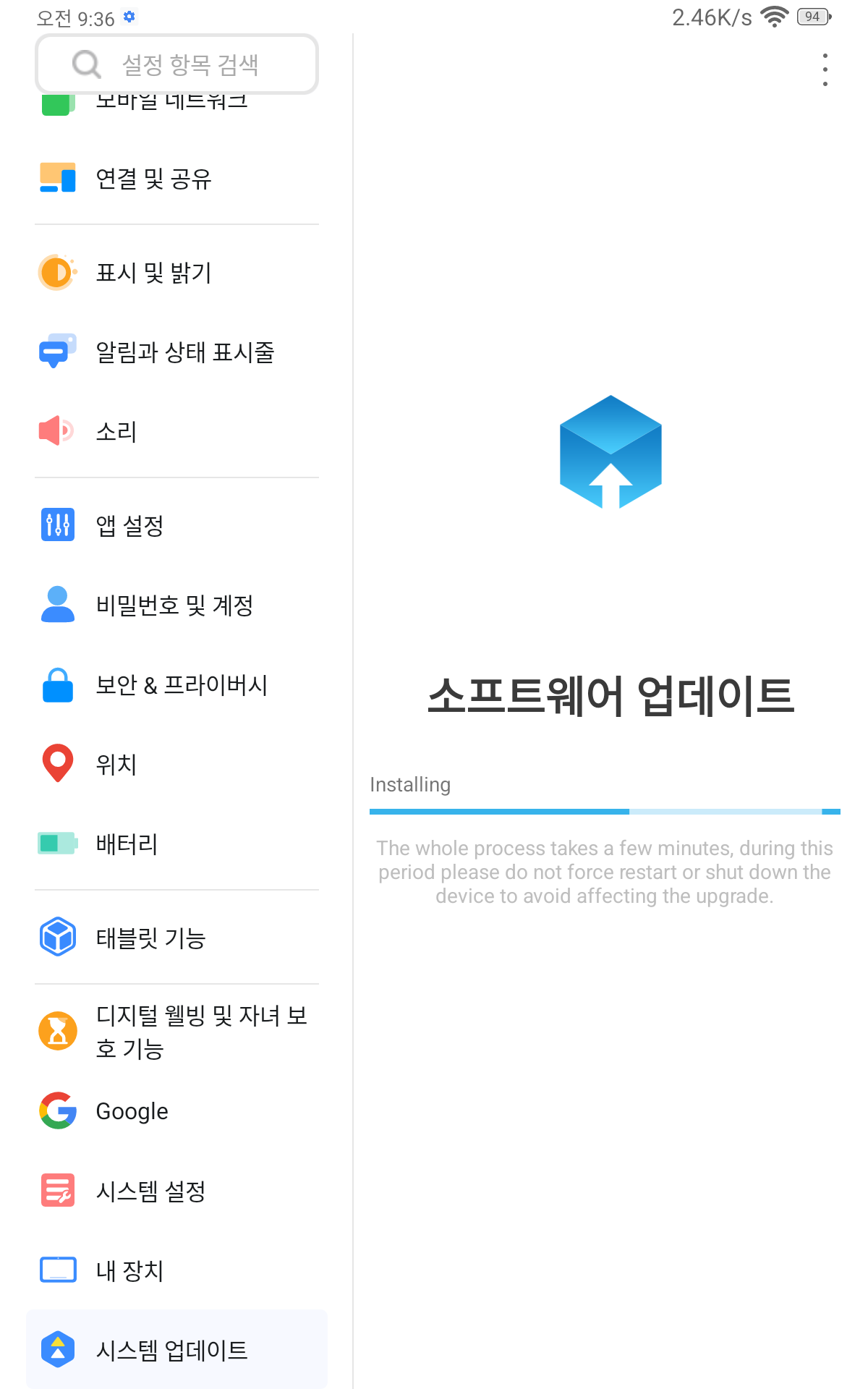The height and width of the screenshot is (1389, 868).
Task: Open the three-dot overflow menu
Action: pyautogui.click(x=825, y=70)
